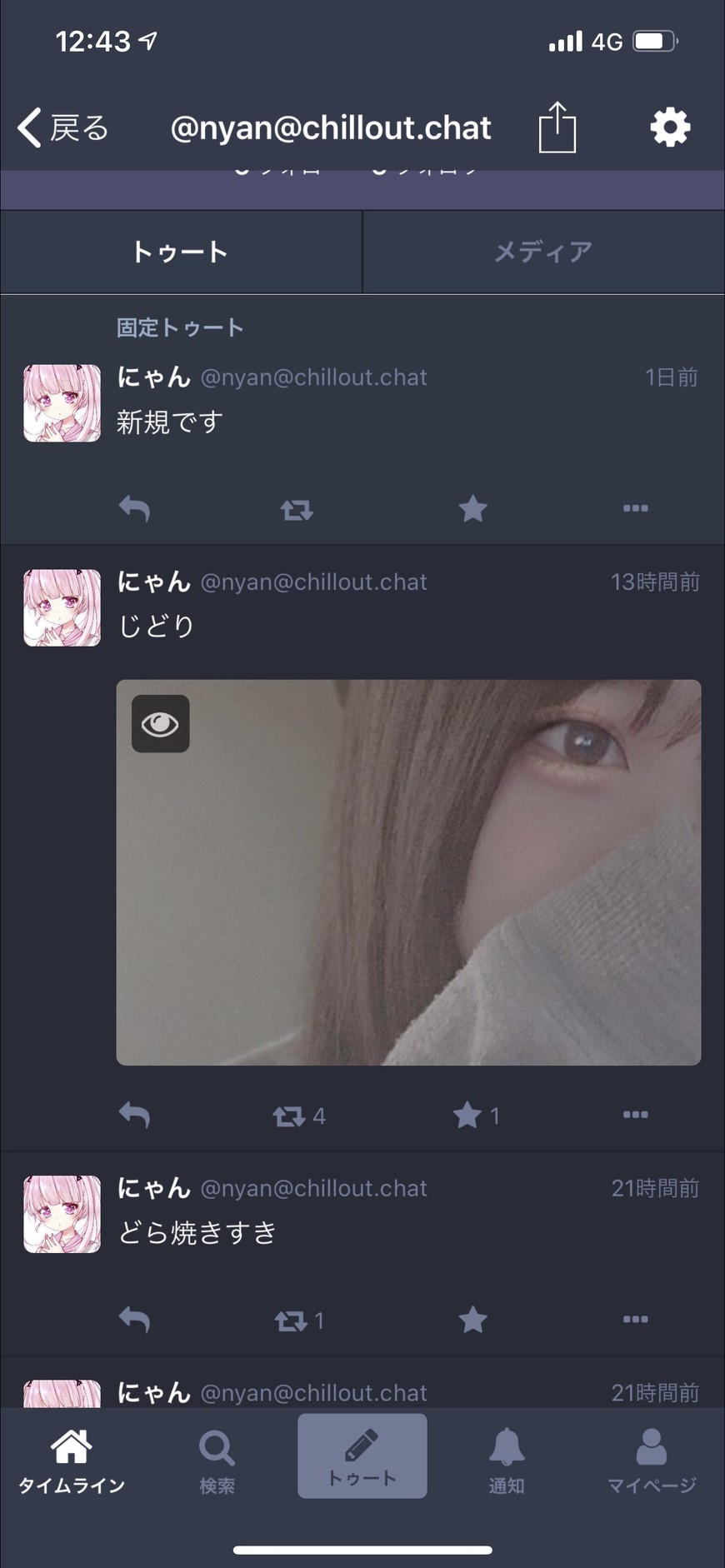Open more options on どら焼きすき toot

635,1319
